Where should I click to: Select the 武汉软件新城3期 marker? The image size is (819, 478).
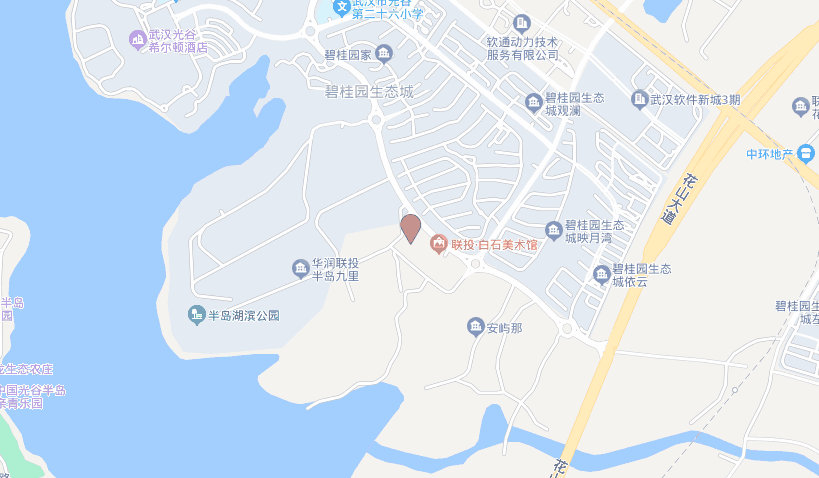pos(639,99)
